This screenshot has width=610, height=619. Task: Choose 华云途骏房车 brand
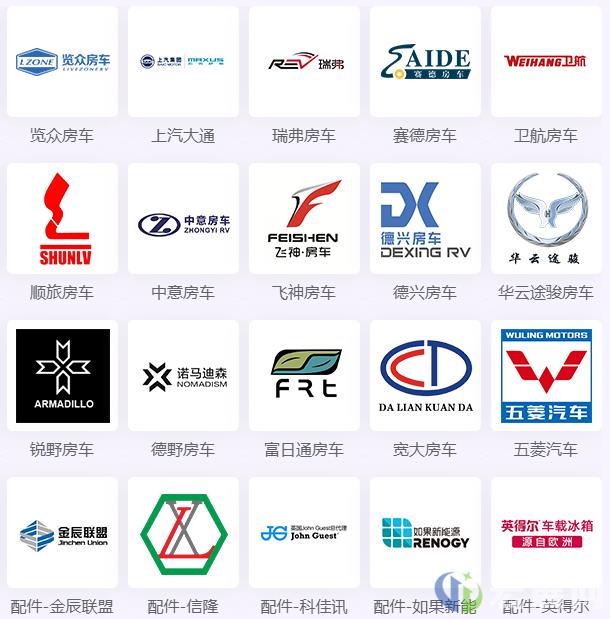point(546,219)
